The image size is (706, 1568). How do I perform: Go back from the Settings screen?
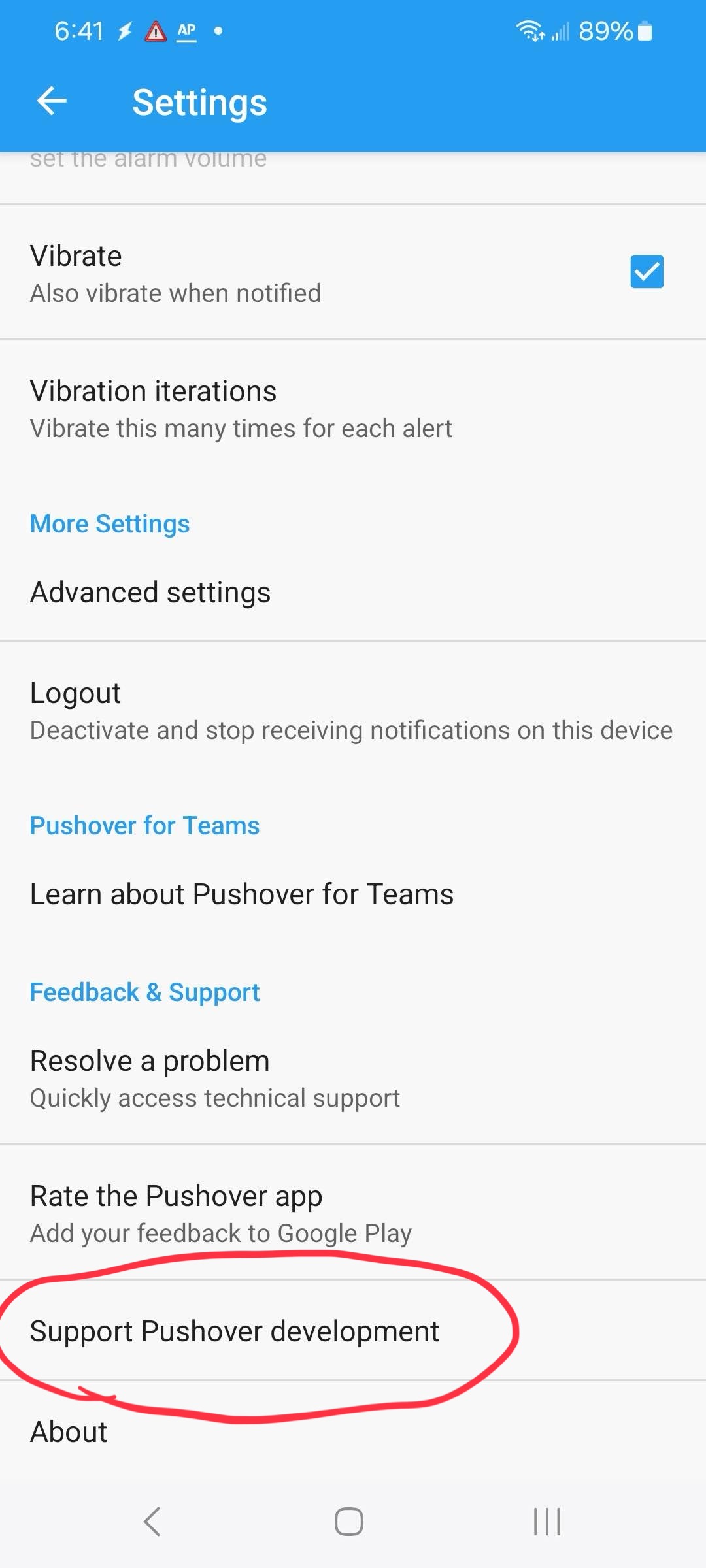pyautogui.click(x=52, y=101)
